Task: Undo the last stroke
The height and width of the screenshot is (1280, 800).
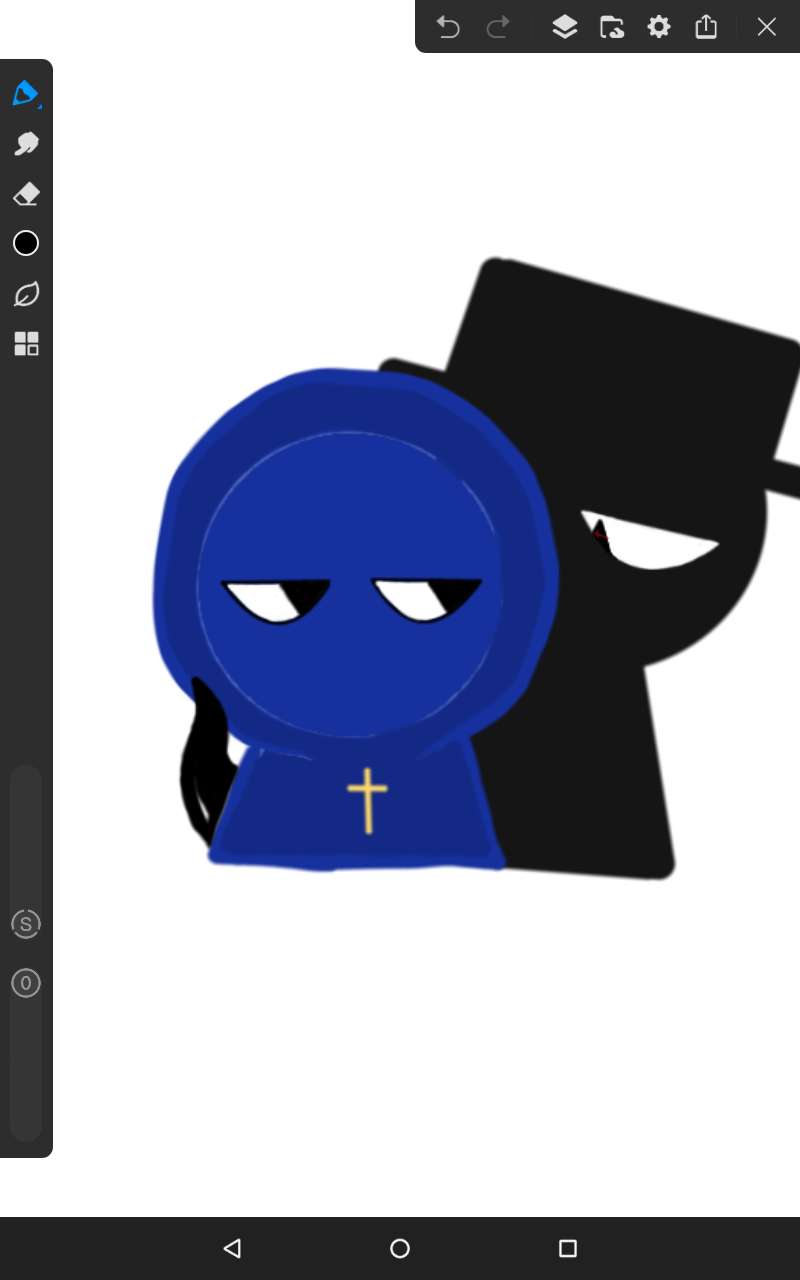Action: click(x=448, y=27)
